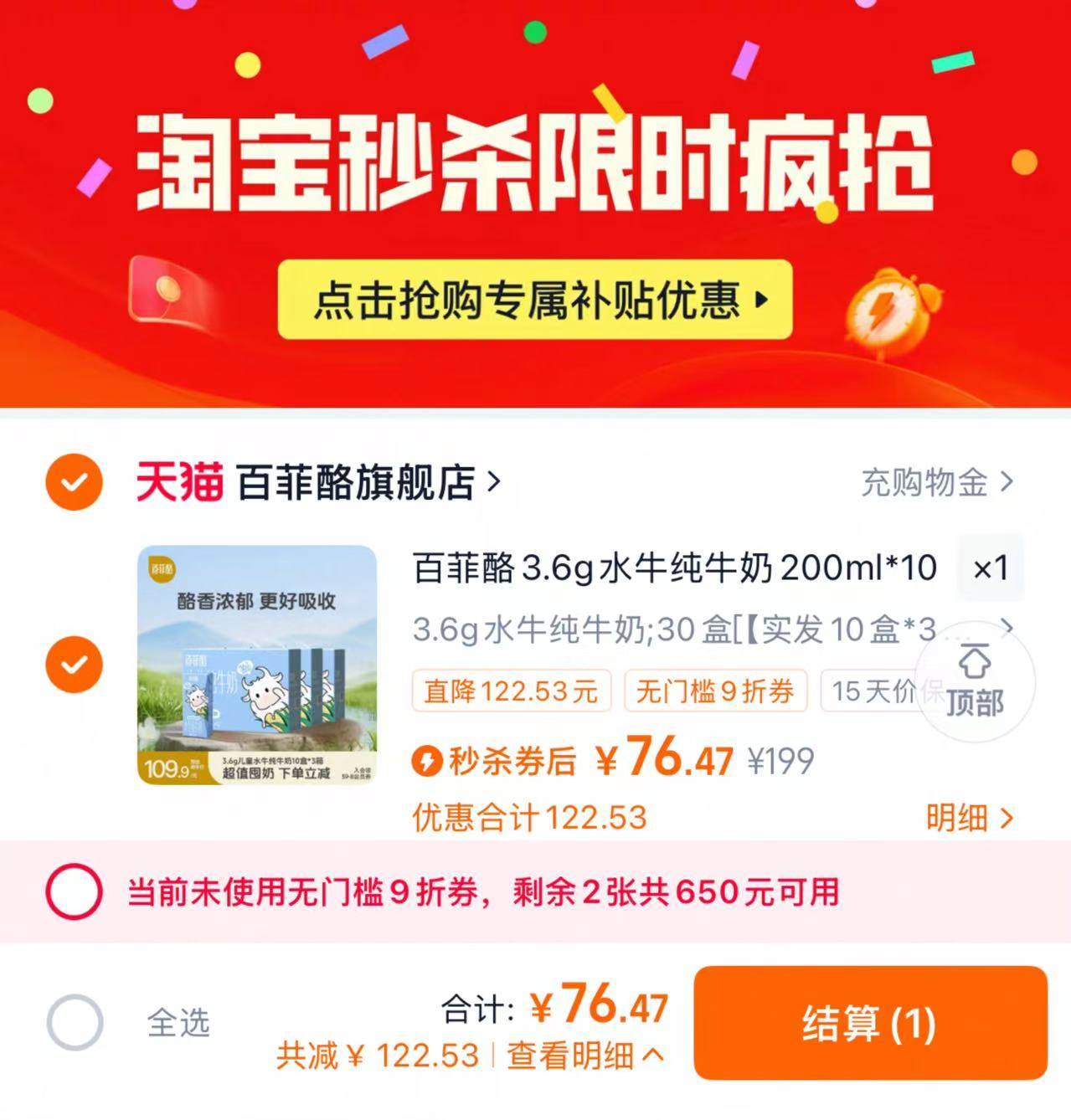
Task: Tap the 直降122.53元 discount tag
Action: (x=511, y=691)
